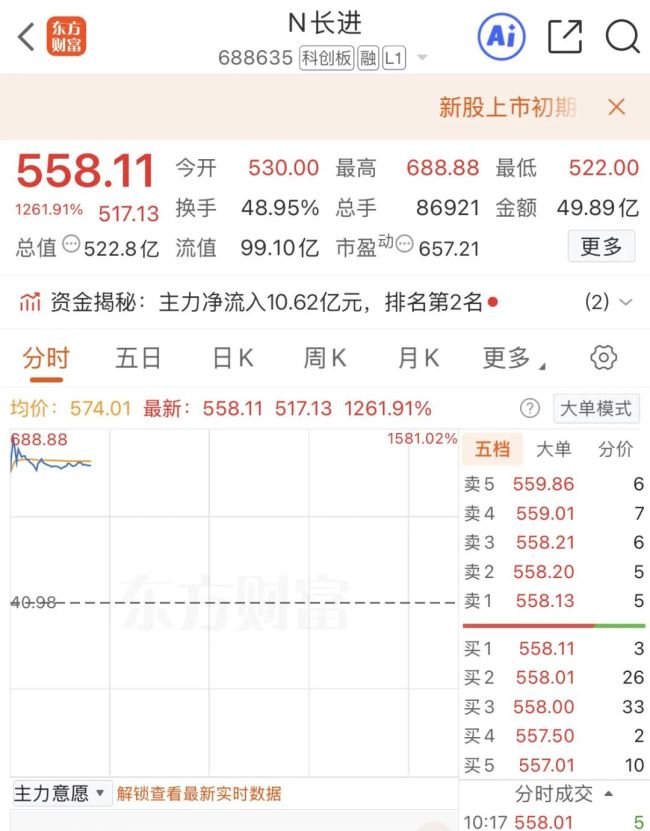This screenshot has height=831, width=650.
Task: Share this stock page
Action: tap(565, 37)
